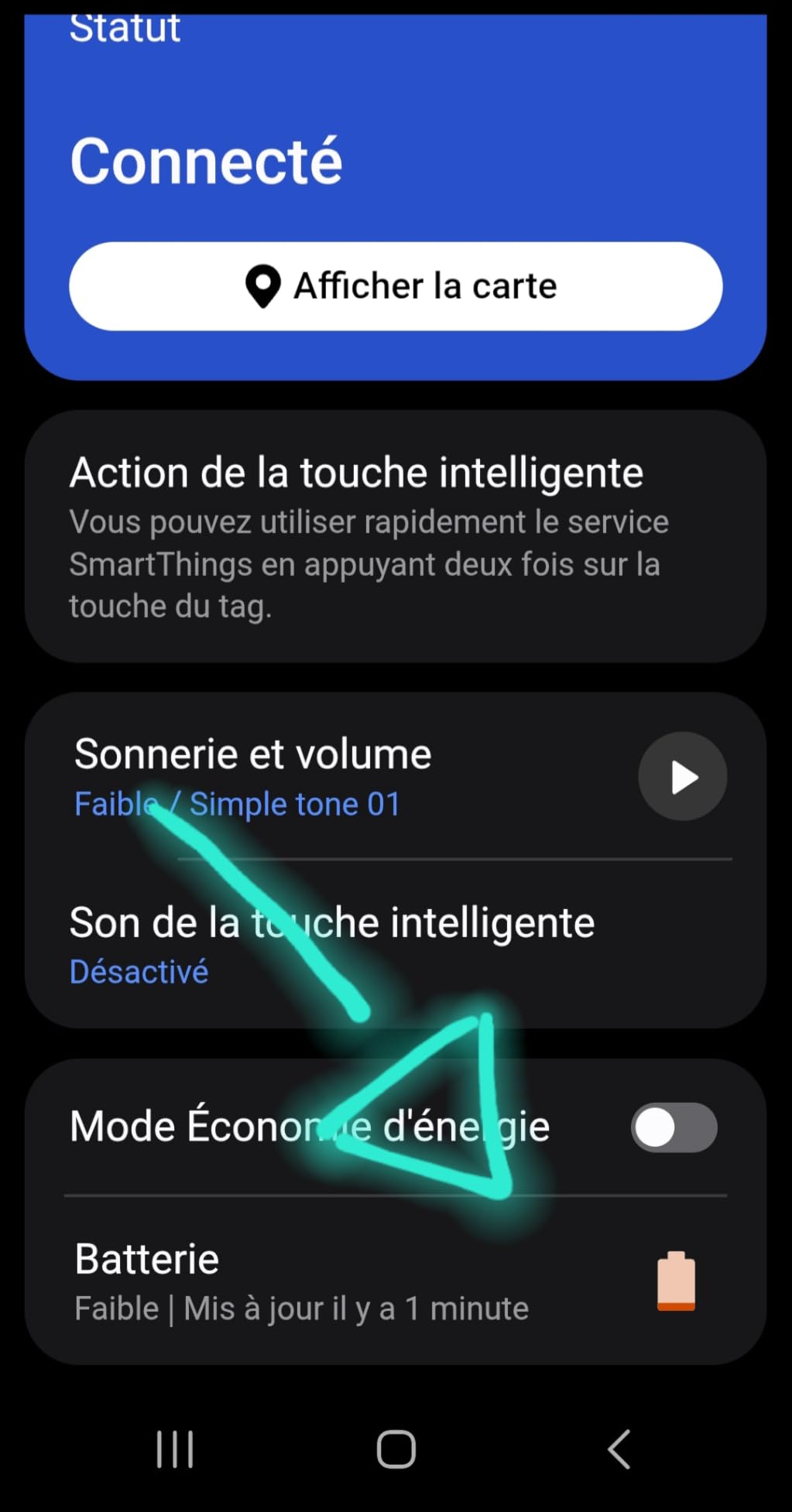This screenshot has height=1512, width=792.
Task: Tap the Connecté status banner
Action: (x=207, y=160)
